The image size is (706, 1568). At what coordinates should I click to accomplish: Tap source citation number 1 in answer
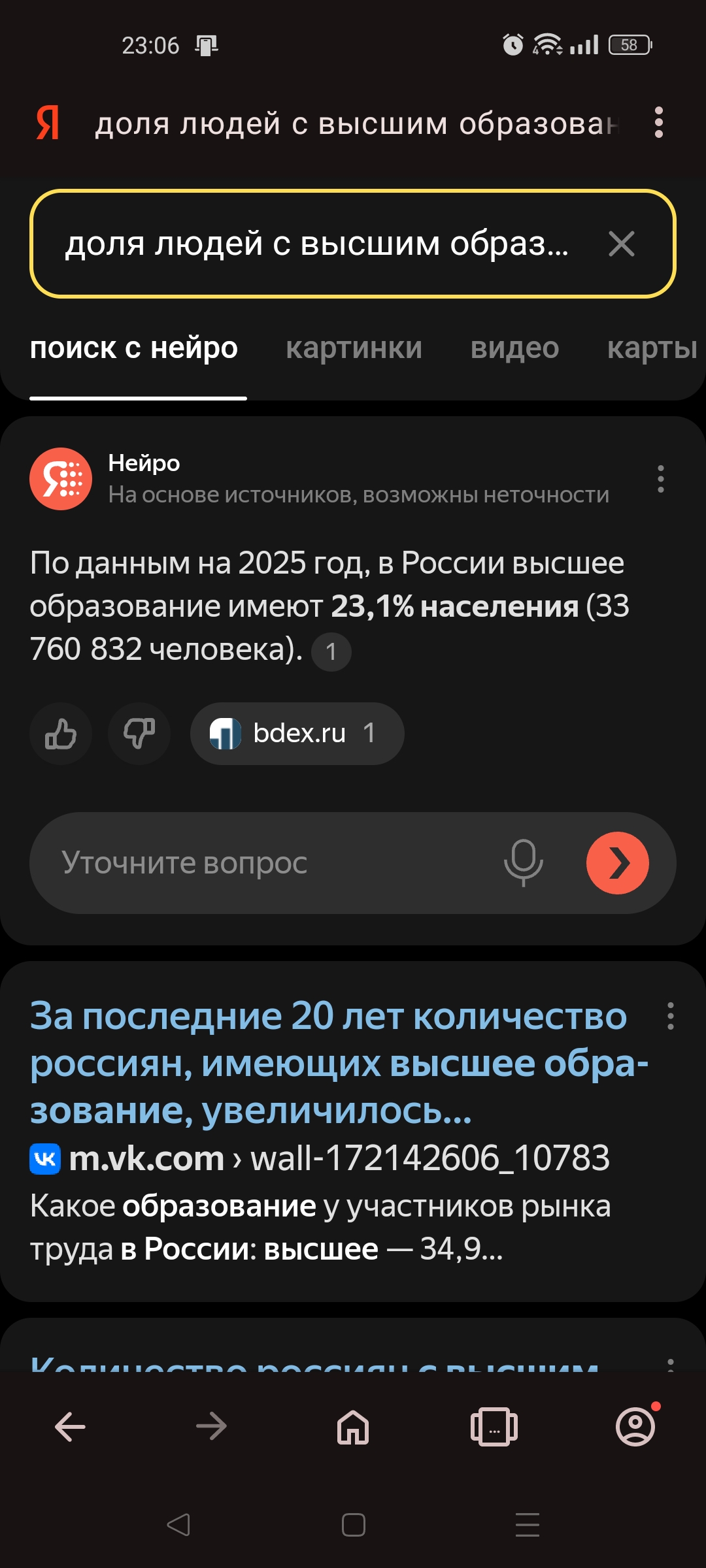coord(331,651)
